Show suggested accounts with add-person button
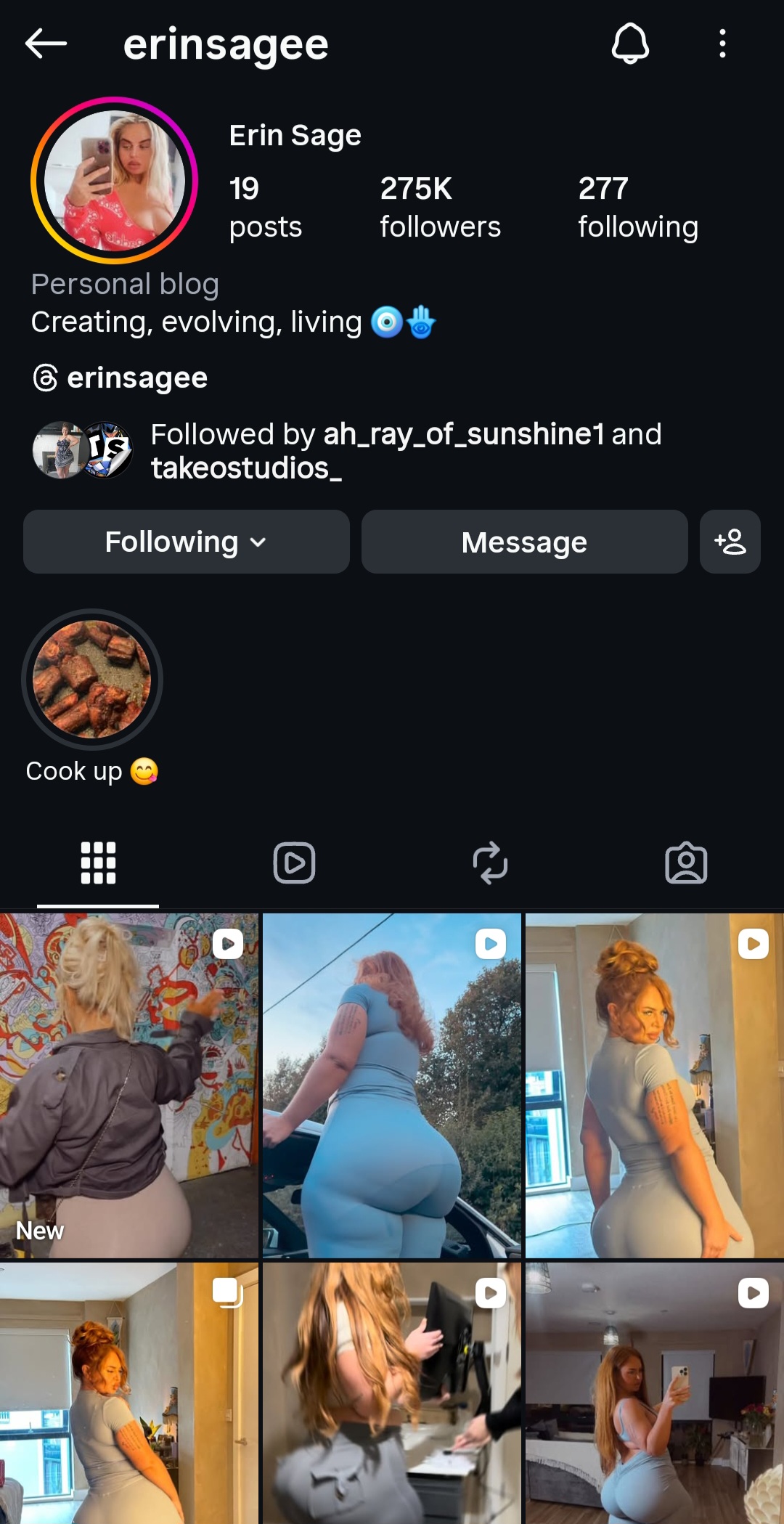 click(x=730, y=542)
